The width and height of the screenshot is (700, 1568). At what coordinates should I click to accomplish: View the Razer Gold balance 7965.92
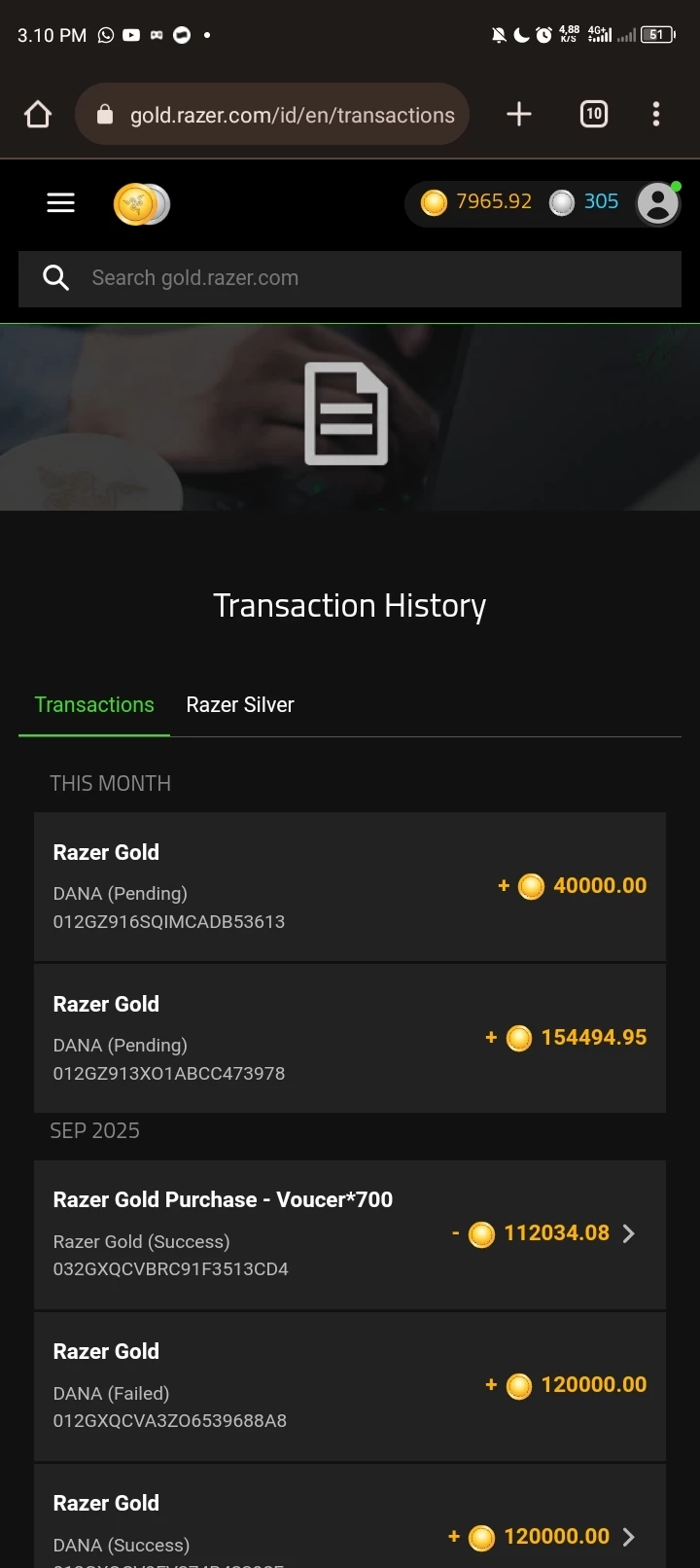click(x=476, y=202)
